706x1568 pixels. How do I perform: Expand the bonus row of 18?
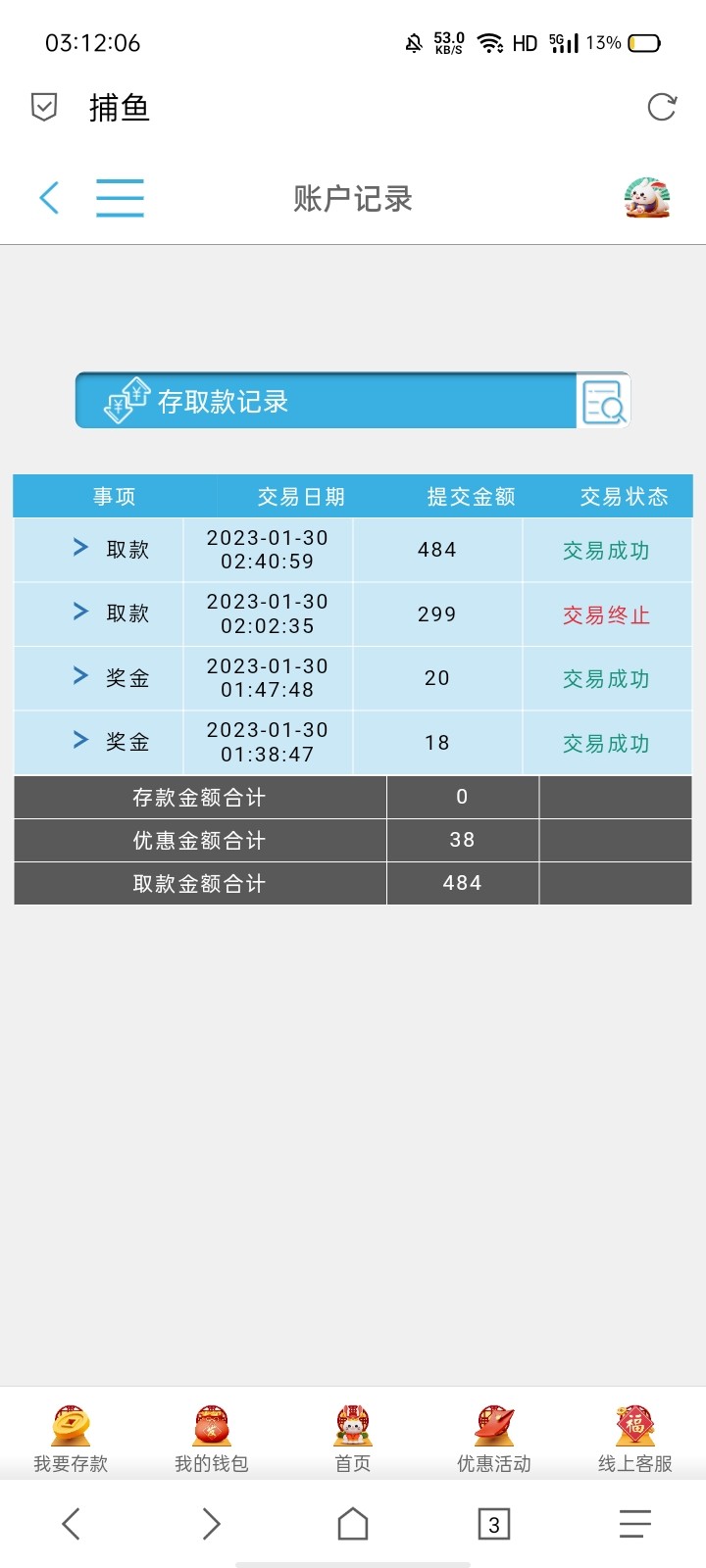[80, 741]
